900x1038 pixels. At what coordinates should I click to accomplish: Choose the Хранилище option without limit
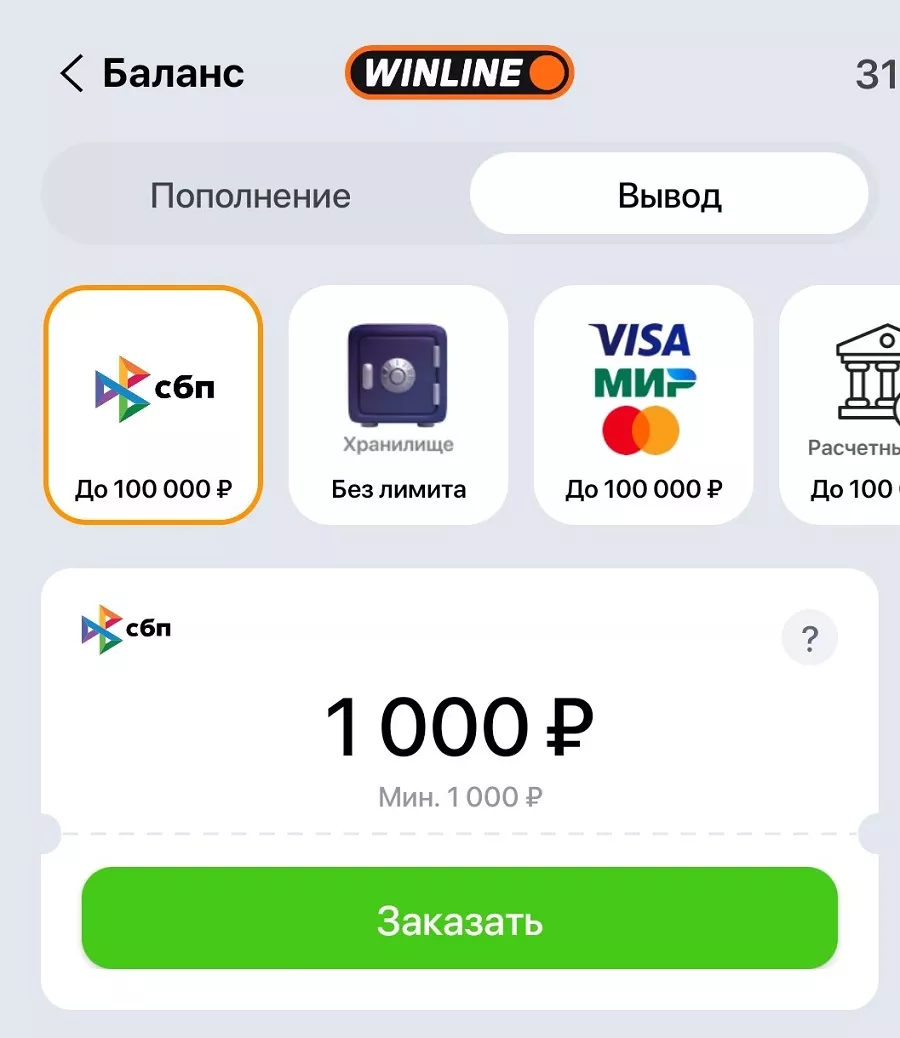coord(398,405)
